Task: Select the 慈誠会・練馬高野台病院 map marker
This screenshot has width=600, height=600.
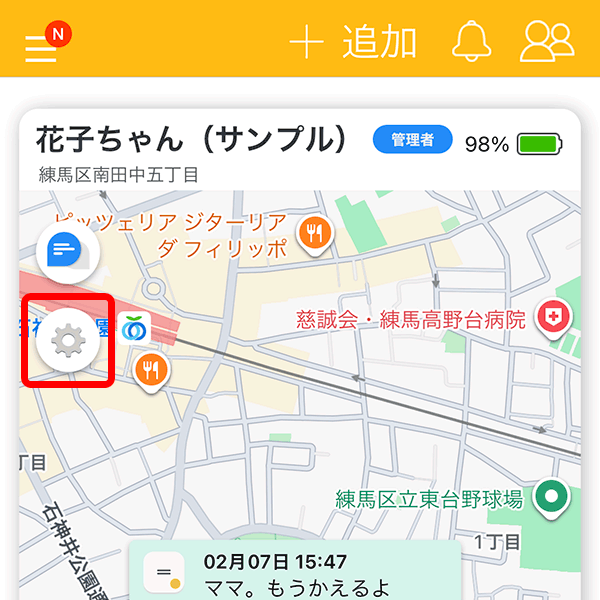Action: point(550,318)
